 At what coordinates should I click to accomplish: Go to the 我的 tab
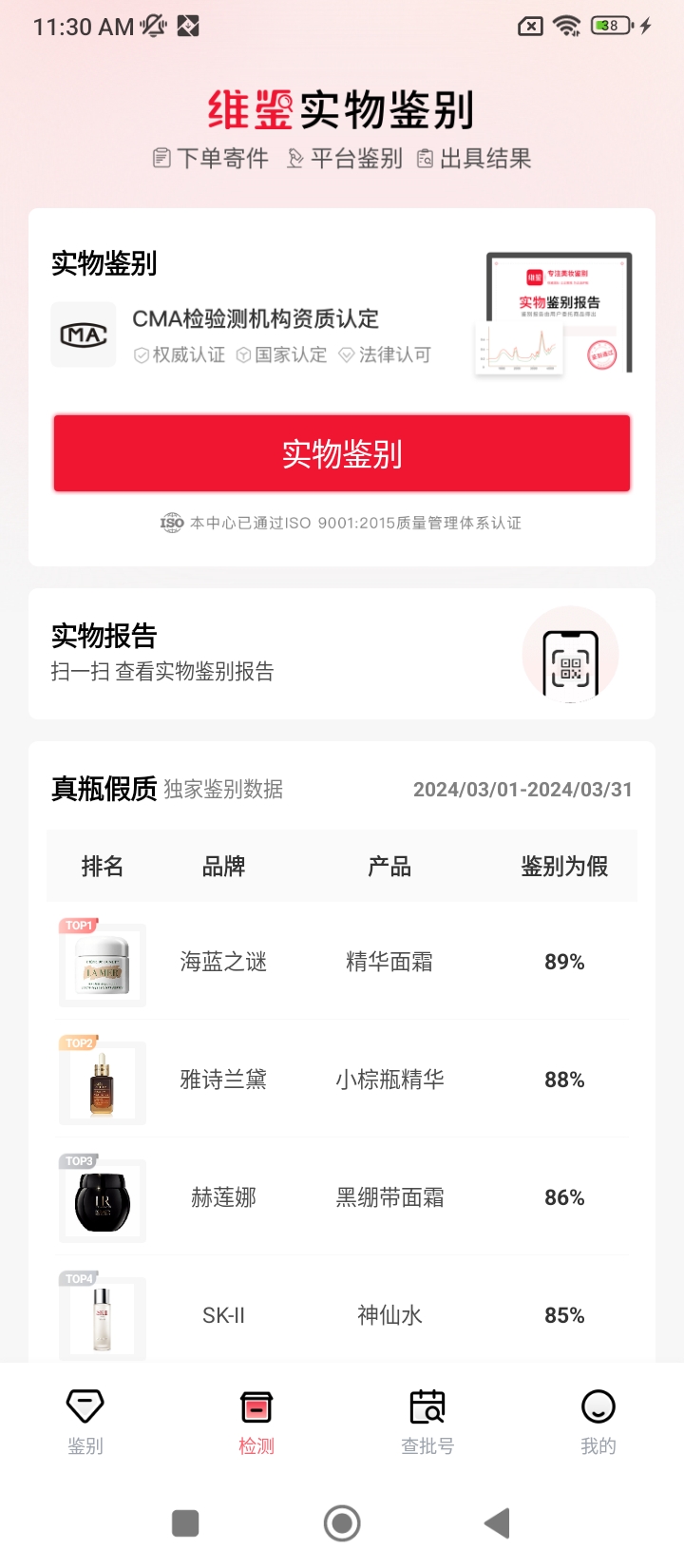point(598,1422)
